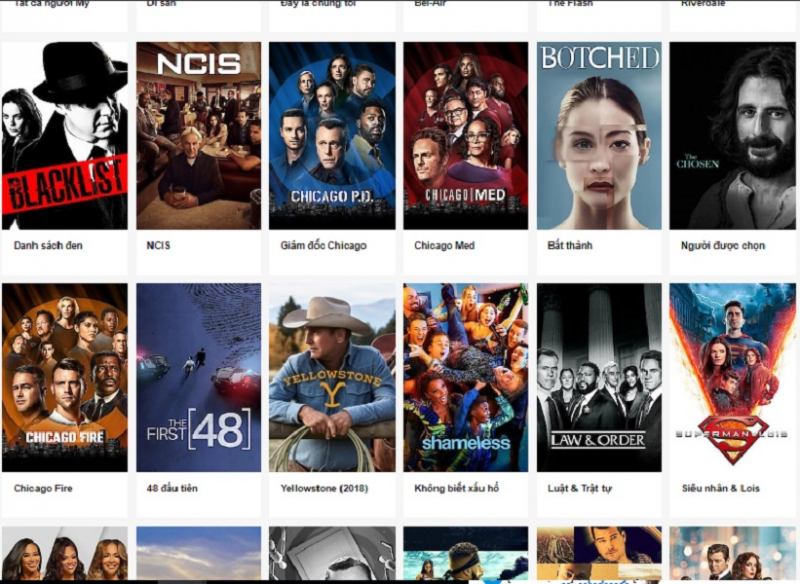View Yellowstone (2018) details
This screenshot has width=800, height=584.
[332, 377]
